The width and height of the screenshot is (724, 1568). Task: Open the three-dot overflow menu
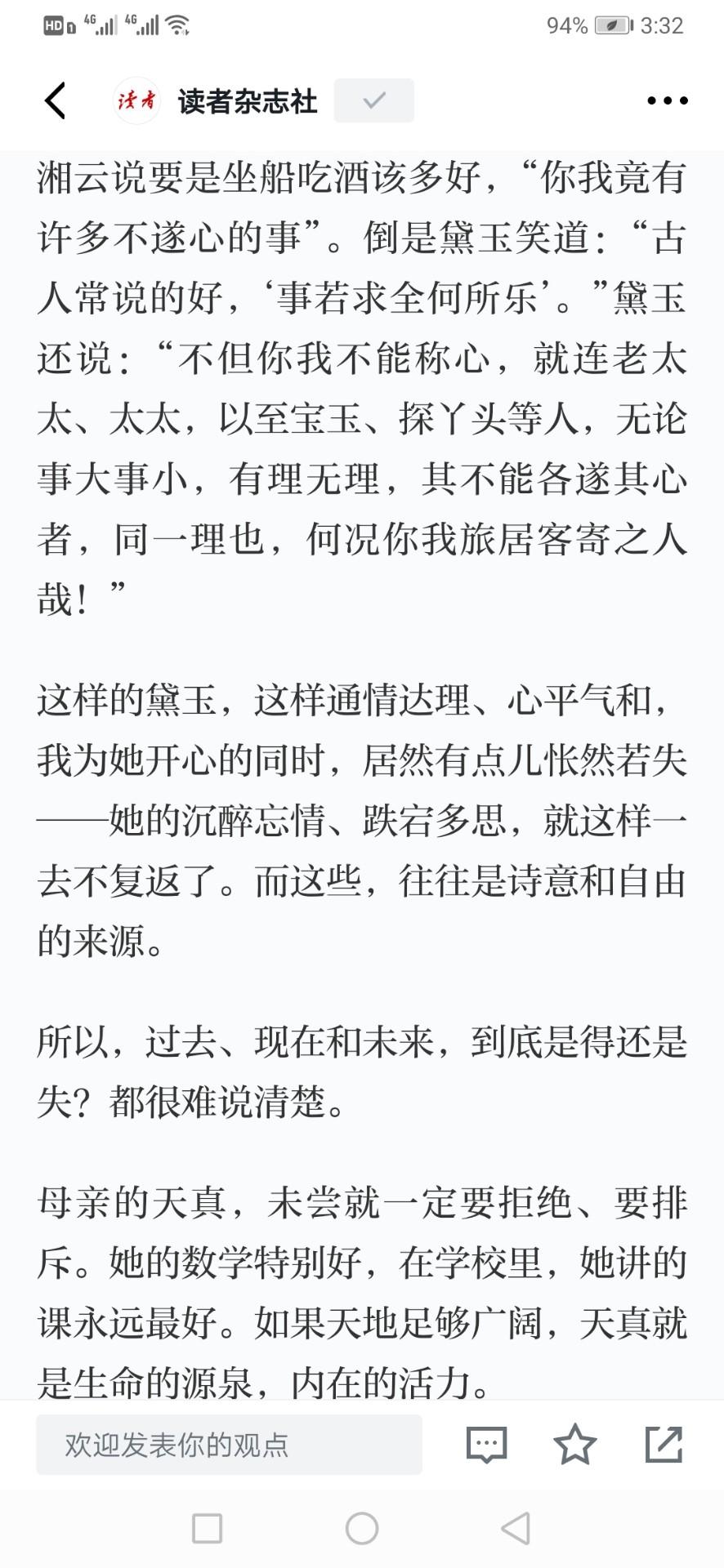pyautogui.click(x=667, y=100)
